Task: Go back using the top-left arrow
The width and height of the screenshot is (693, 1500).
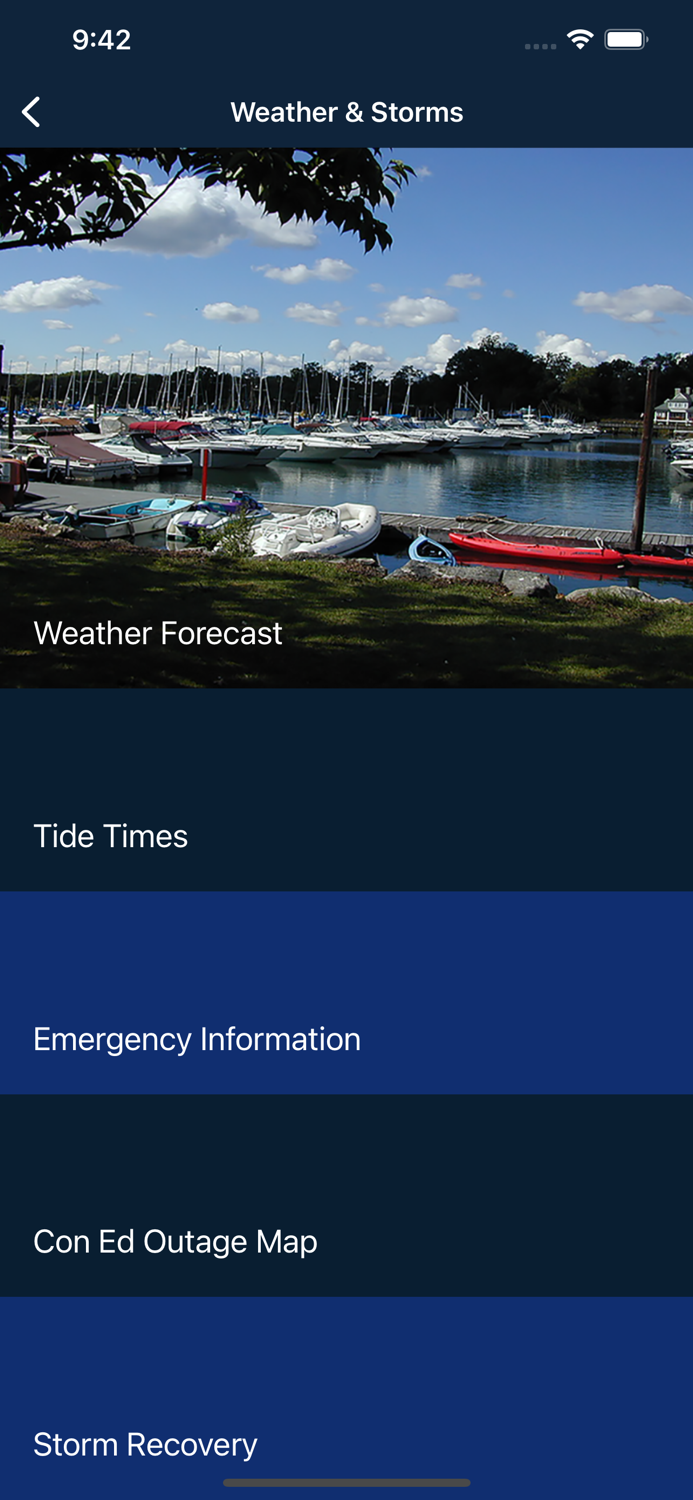Action: [31, 112]
